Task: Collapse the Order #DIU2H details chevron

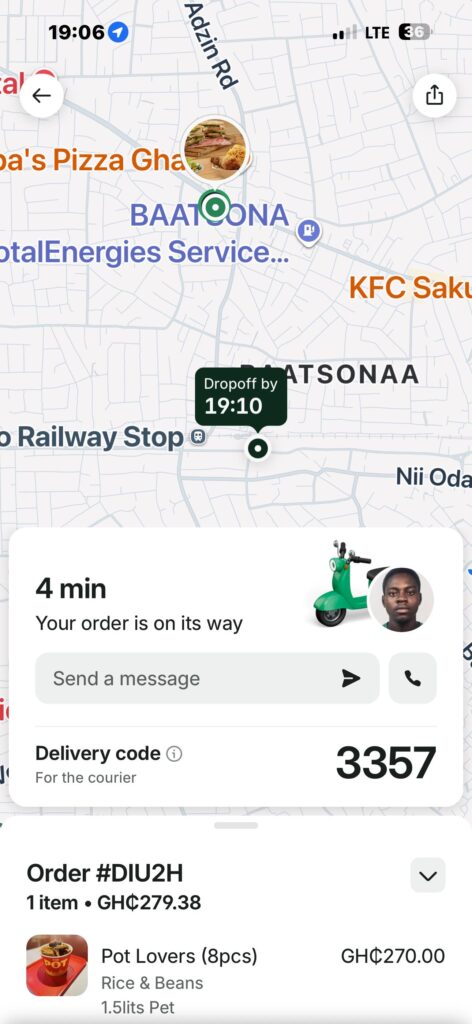Action: [428, 875]
